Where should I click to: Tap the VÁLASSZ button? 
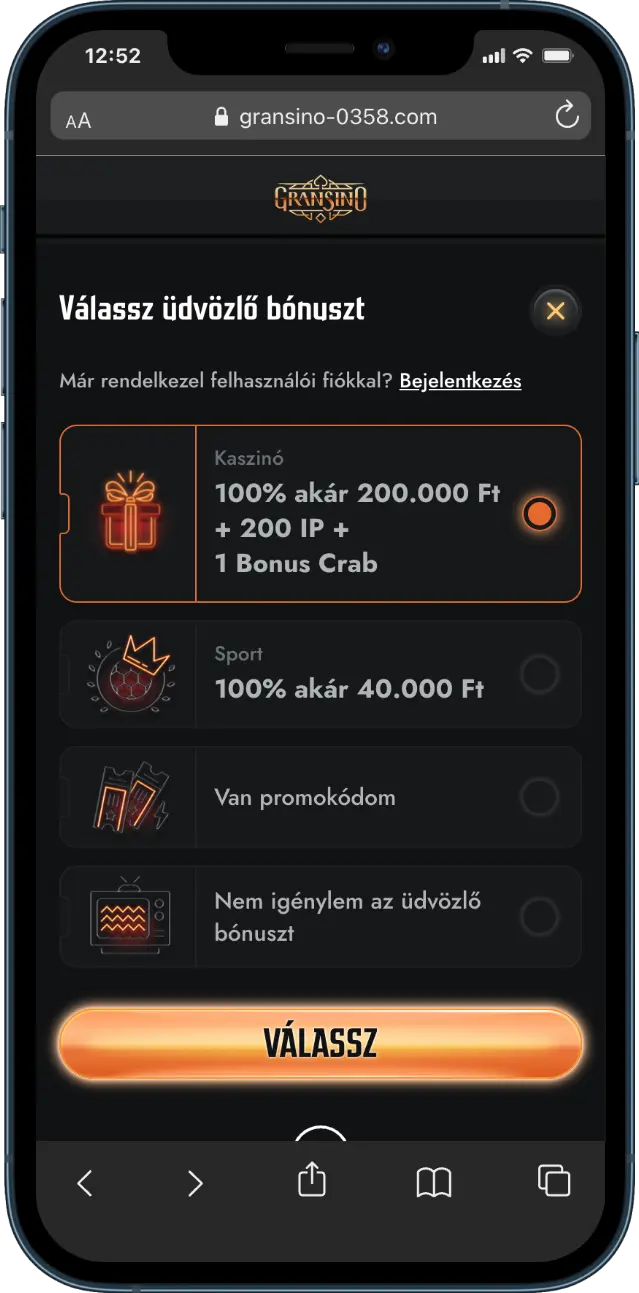(320, 1043)
